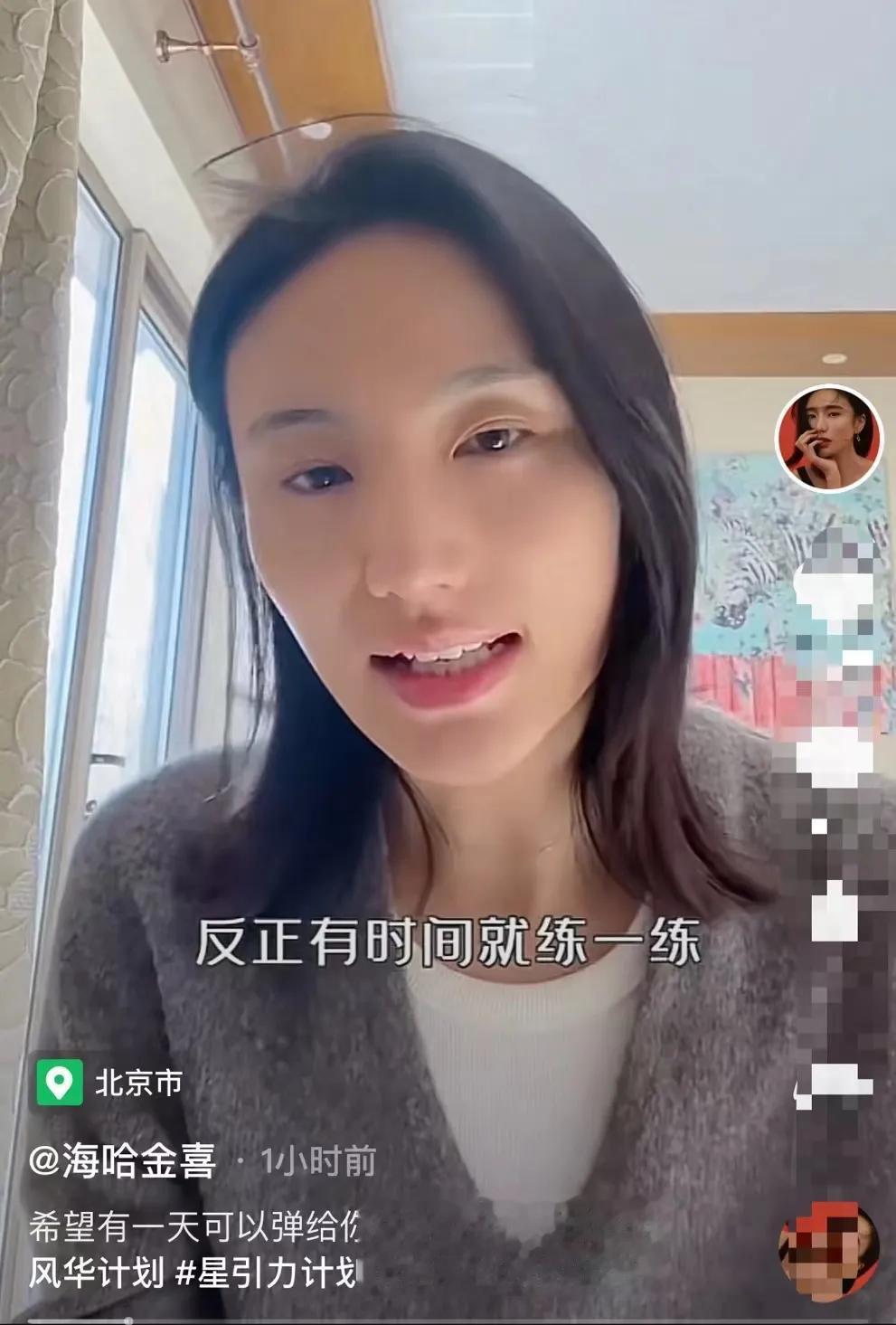Open the #星引力计划 hashtag
This screenshot has width=896, height=1325.
coord(267,1273)
